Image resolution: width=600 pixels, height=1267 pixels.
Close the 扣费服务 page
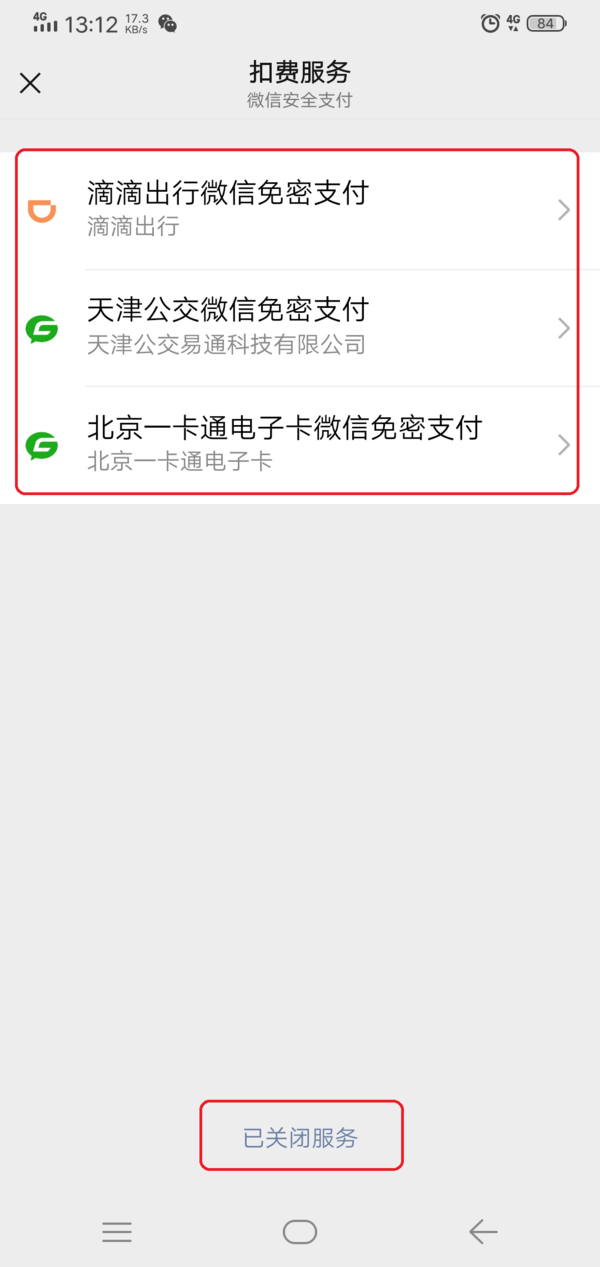pos(31,83)
